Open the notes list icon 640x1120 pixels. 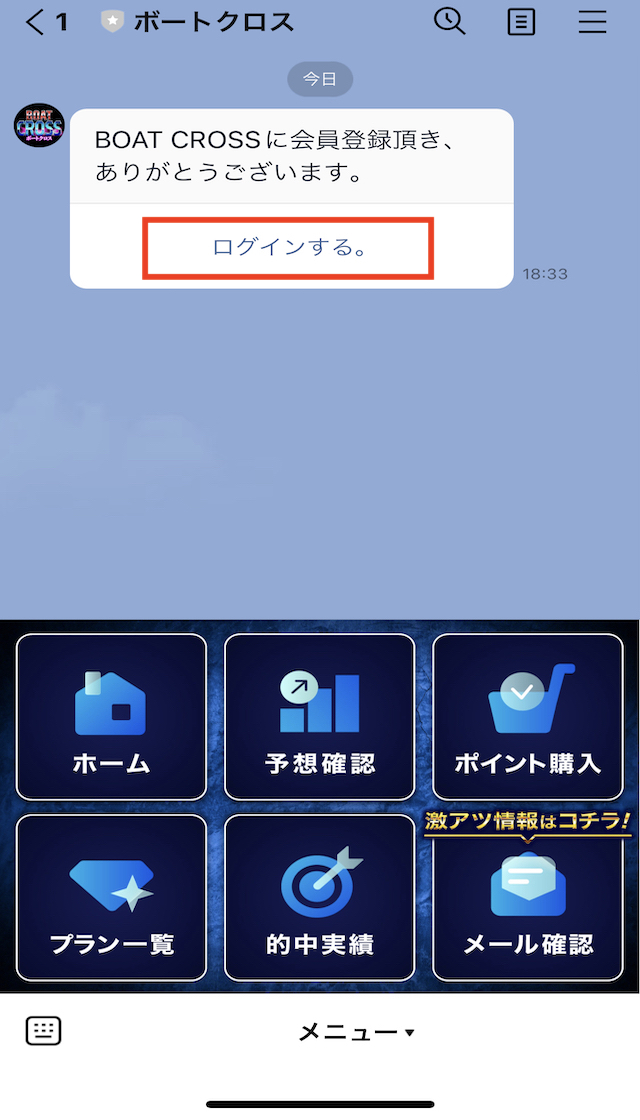pos(521,22)
